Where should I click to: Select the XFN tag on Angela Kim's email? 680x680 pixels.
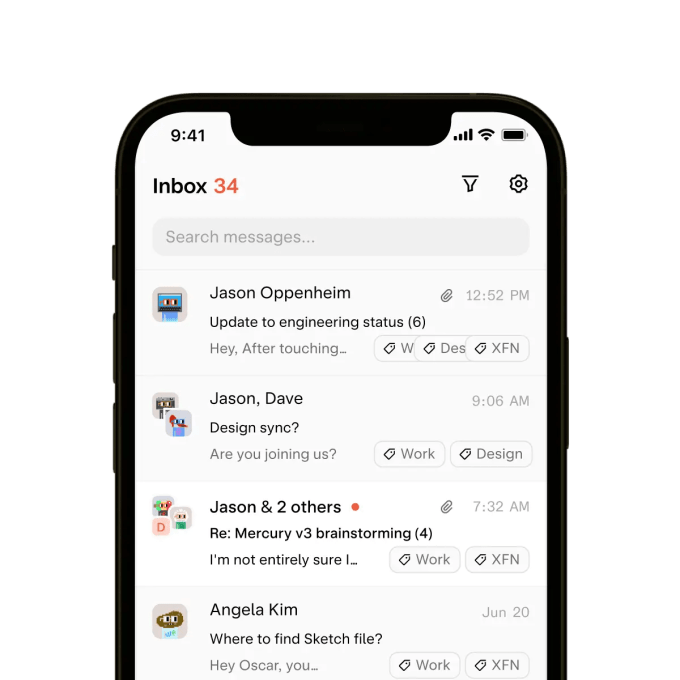point(497,664)
